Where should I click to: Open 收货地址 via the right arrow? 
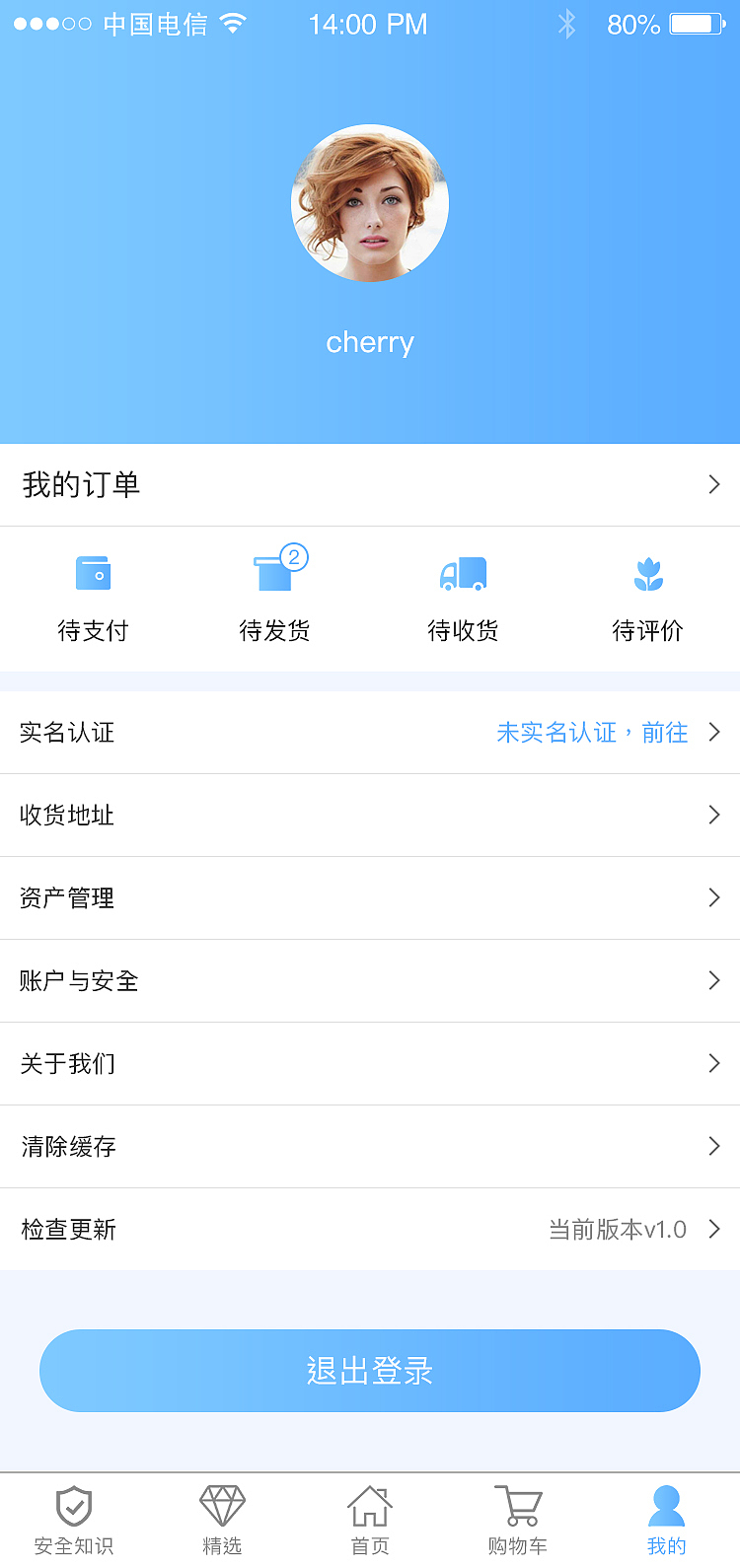tap(713, 815)
